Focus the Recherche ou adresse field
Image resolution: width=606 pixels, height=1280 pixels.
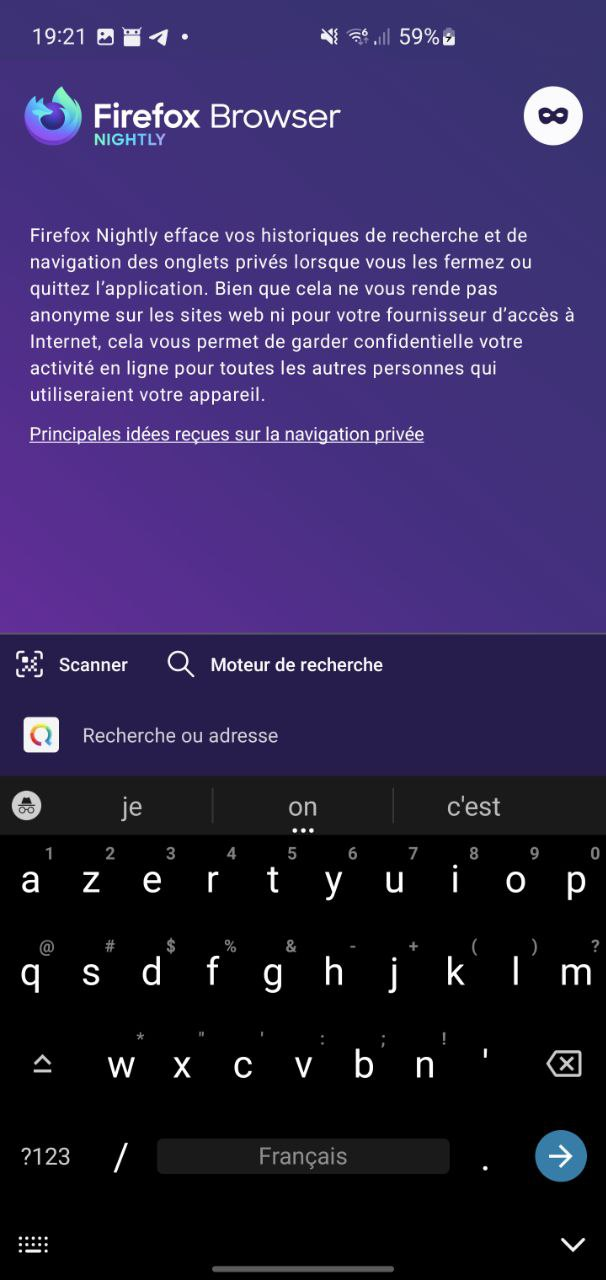tap(300, 735)
